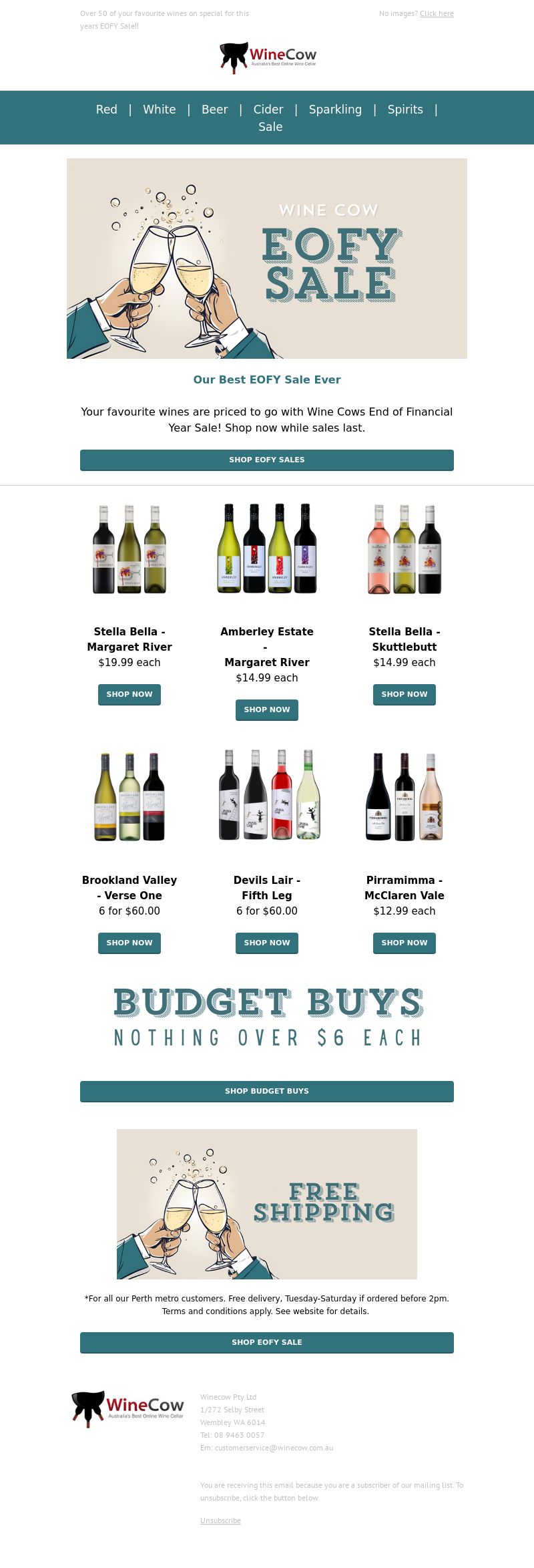Open the EOFY Sale banner image
This screenshot has width=534, height=1568.
click(x=267, y=259)
